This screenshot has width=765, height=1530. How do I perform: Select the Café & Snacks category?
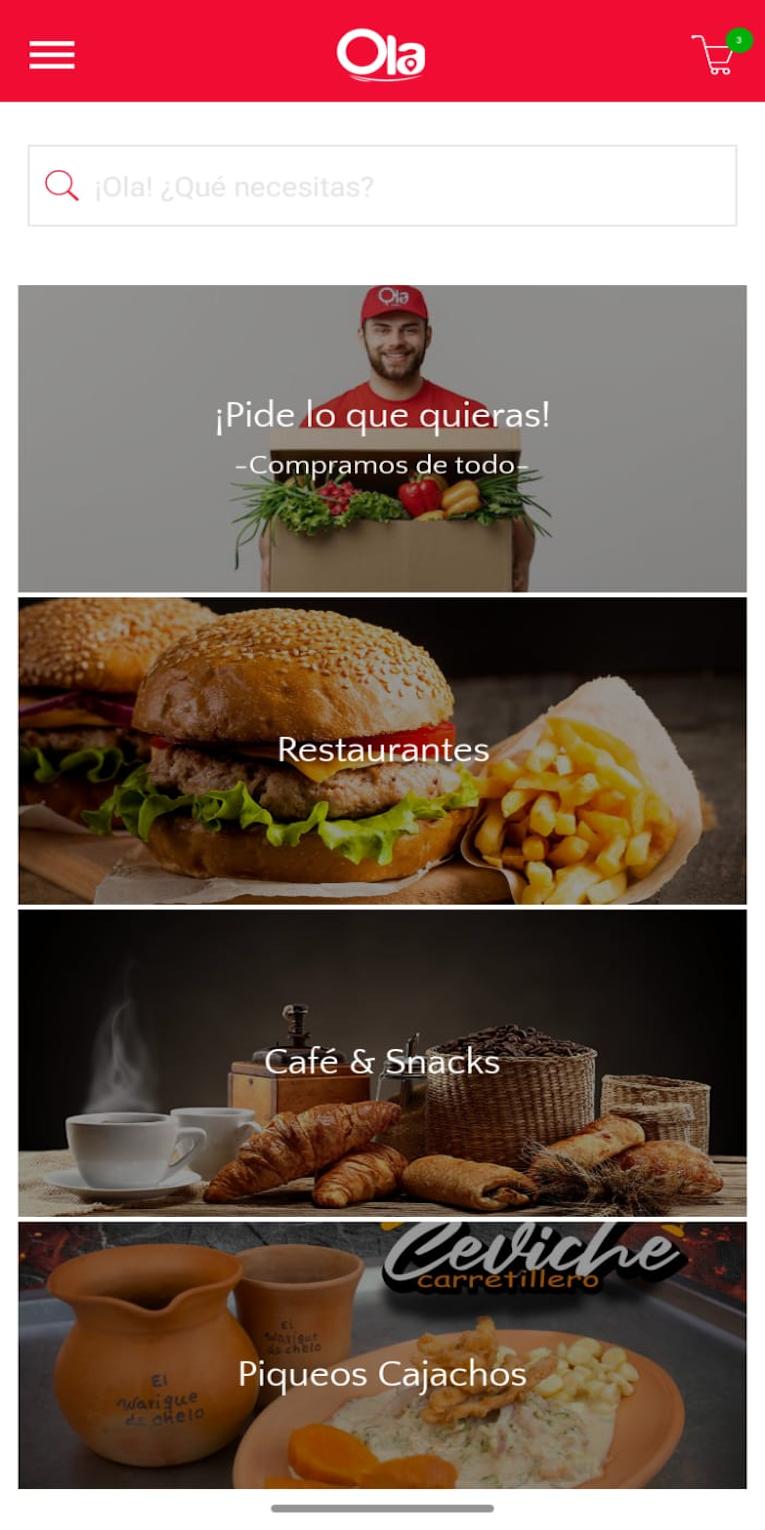[382, 1063]
